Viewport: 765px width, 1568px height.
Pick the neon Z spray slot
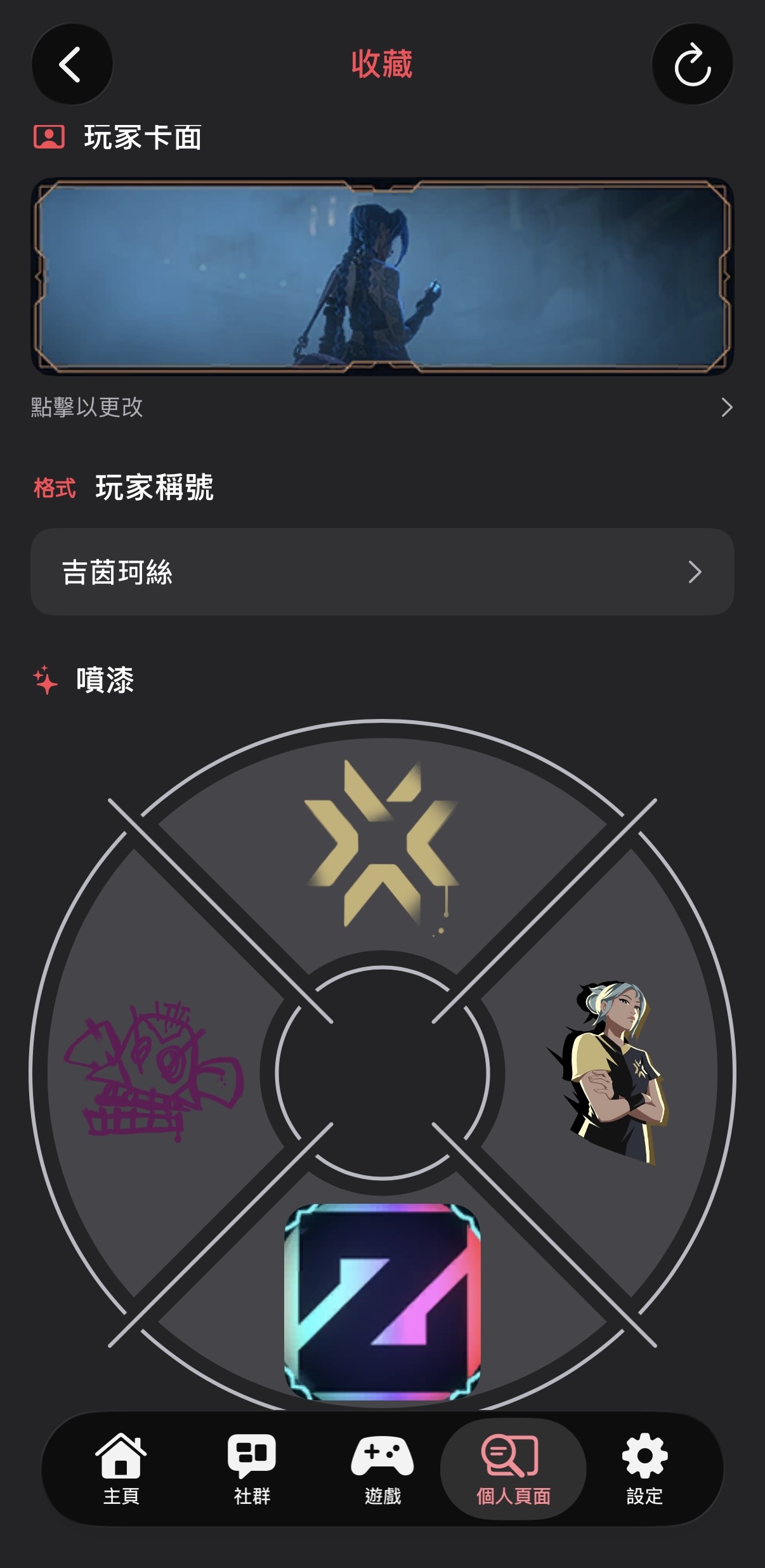point(382,1301)
